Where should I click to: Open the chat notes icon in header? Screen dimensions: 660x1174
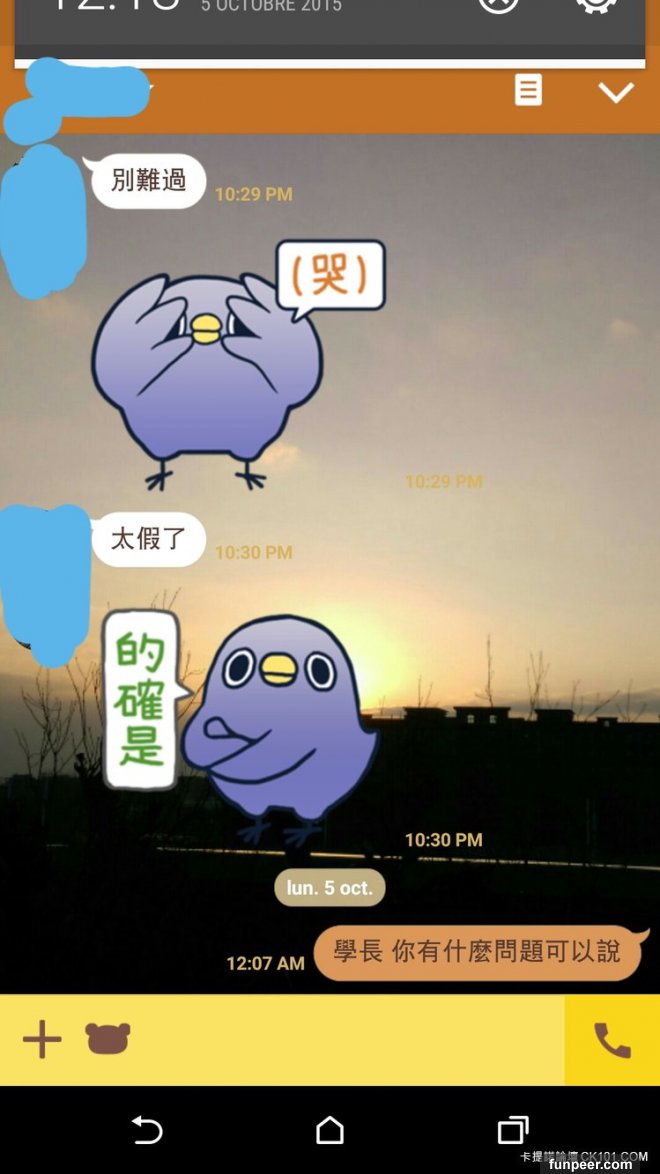pos(528,90)
